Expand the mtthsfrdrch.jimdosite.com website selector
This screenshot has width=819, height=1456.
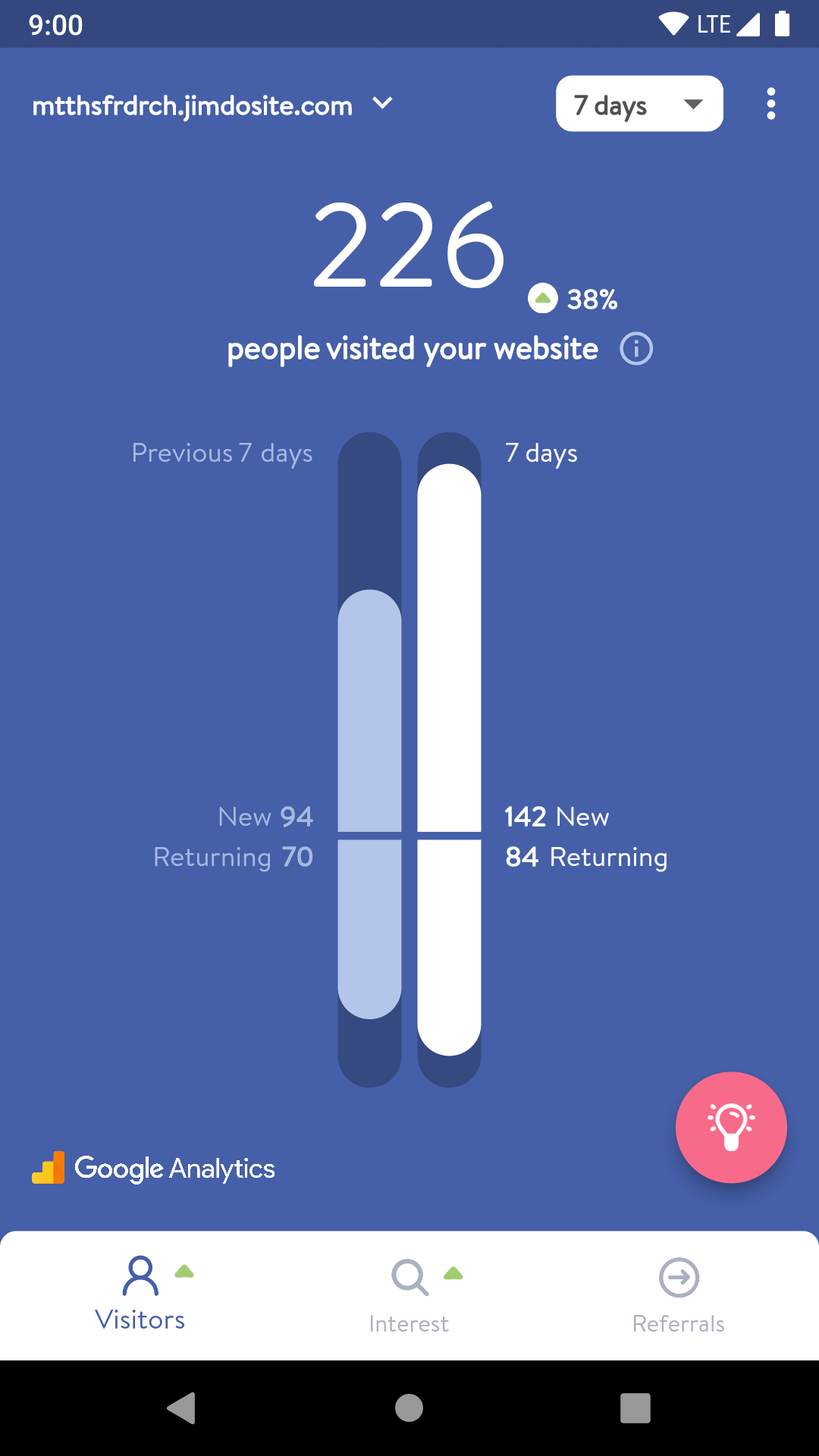(x=212, y=105)
